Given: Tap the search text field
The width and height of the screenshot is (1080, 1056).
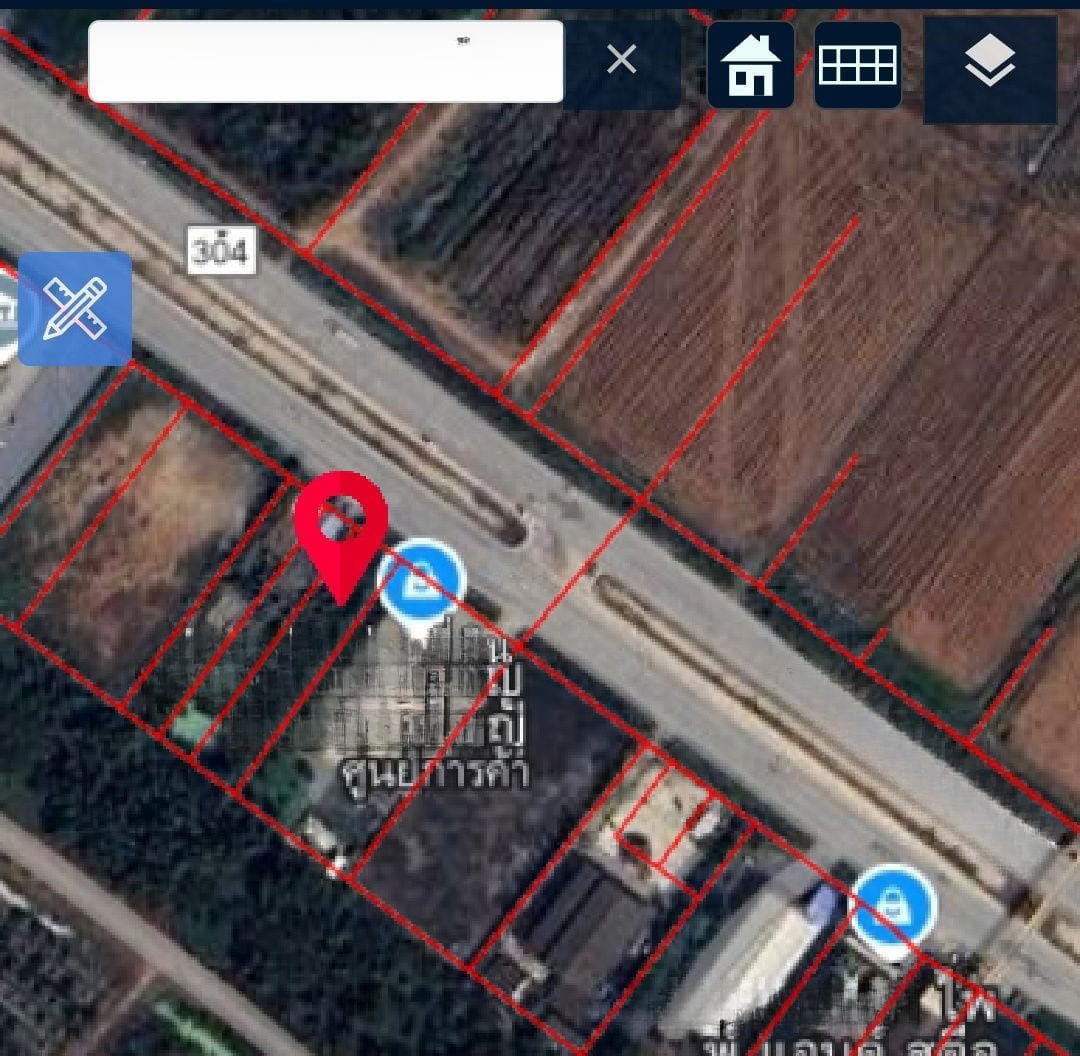Looking at the screenshot, I should [325, 62].
